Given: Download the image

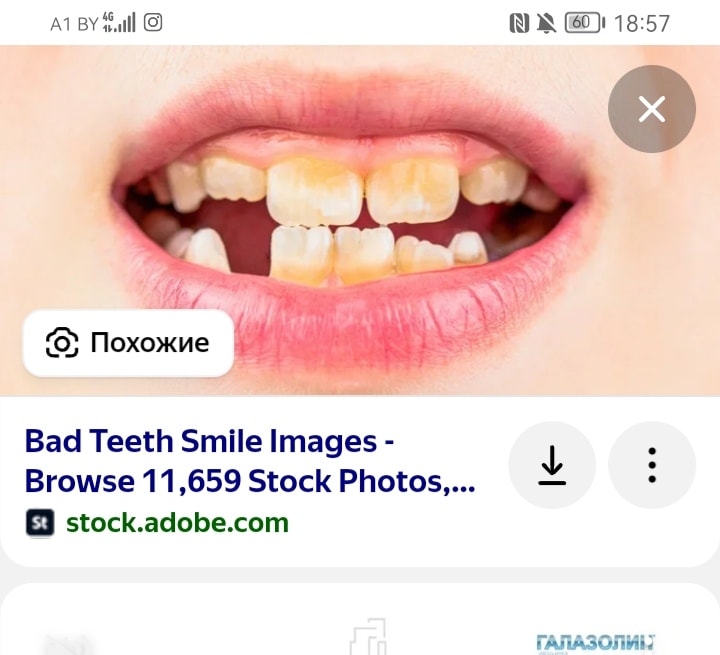Looking at the screenshot, I should tap(552, 466).
